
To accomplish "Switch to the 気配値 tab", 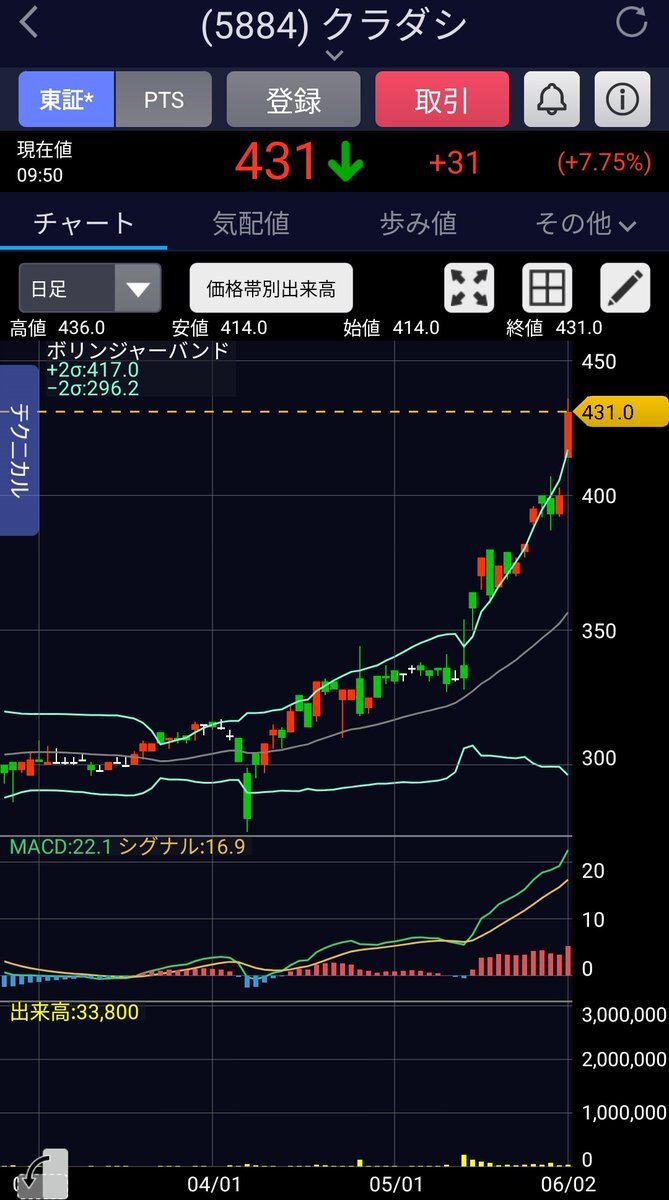I will pos(251,223).
